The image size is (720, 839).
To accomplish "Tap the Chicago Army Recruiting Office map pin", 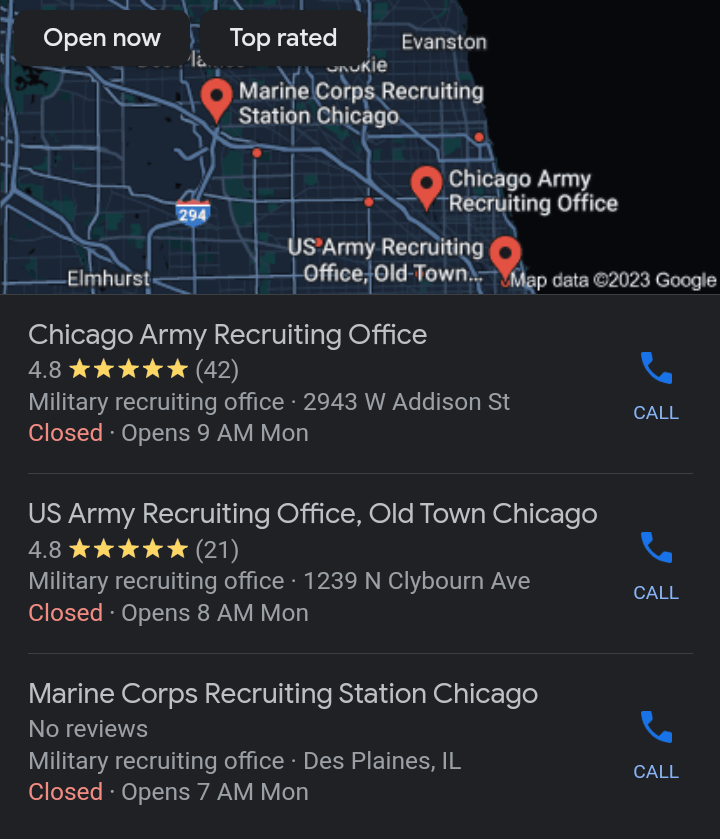I will 427,185.
